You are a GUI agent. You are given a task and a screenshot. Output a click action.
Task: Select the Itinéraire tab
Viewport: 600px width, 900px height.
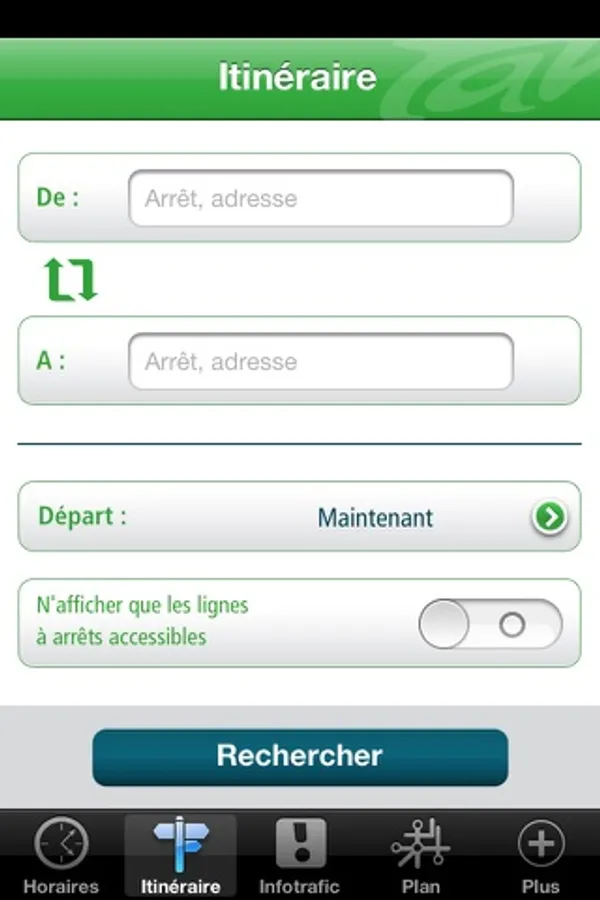(181, 855)
